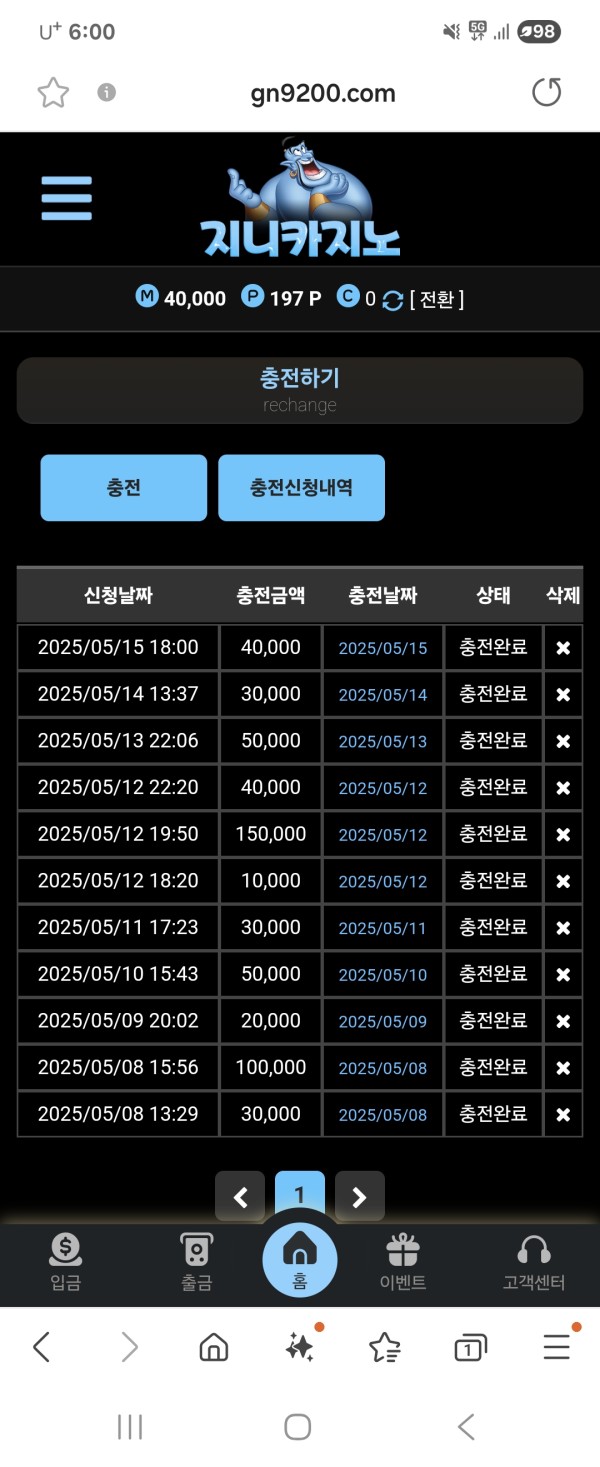Select page 1 in pagination
This screenshot has height=1467, width=600.
(299, 1194)
